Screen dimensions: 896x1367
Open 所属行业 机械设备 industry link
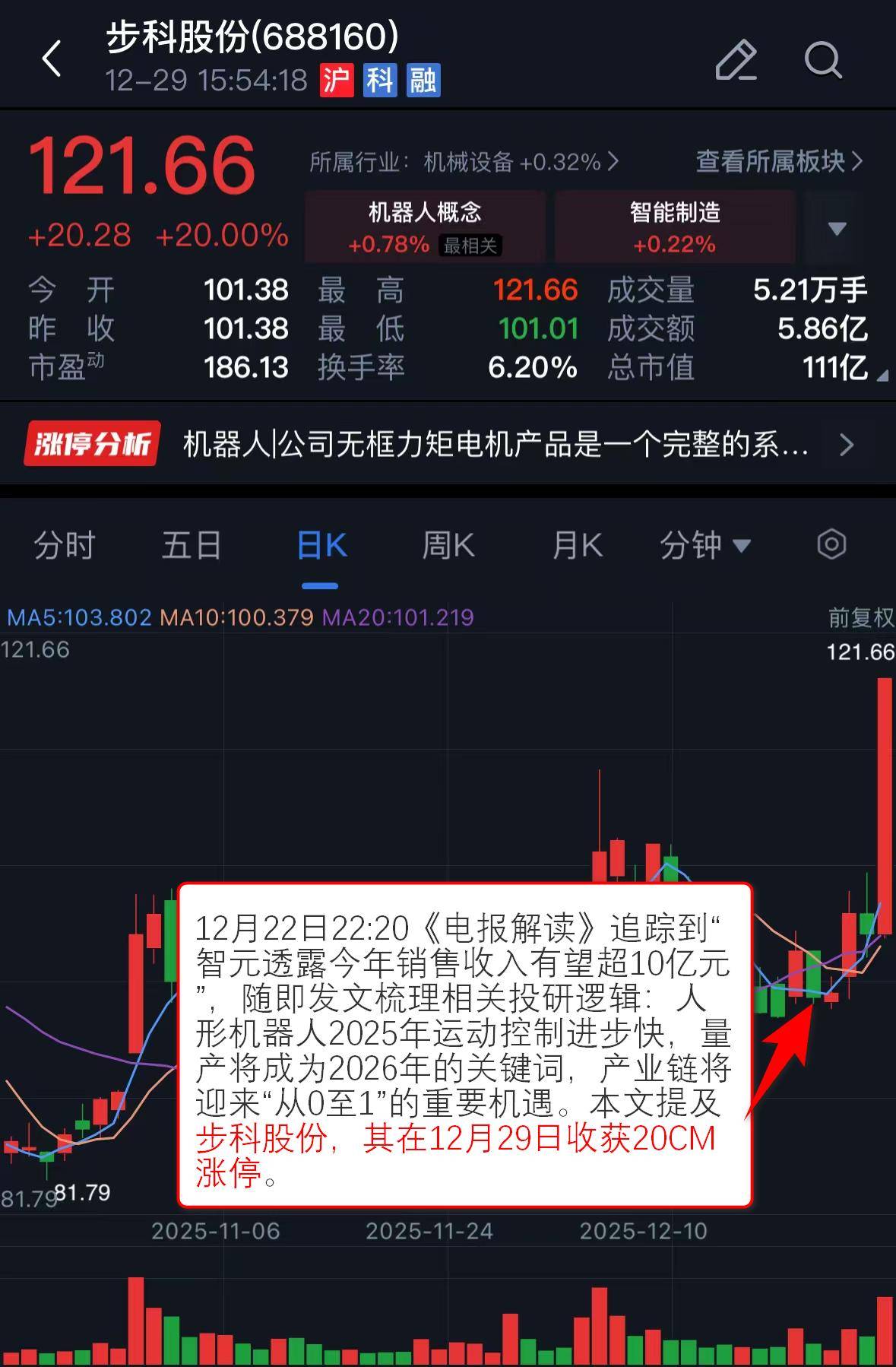[464, 161]
